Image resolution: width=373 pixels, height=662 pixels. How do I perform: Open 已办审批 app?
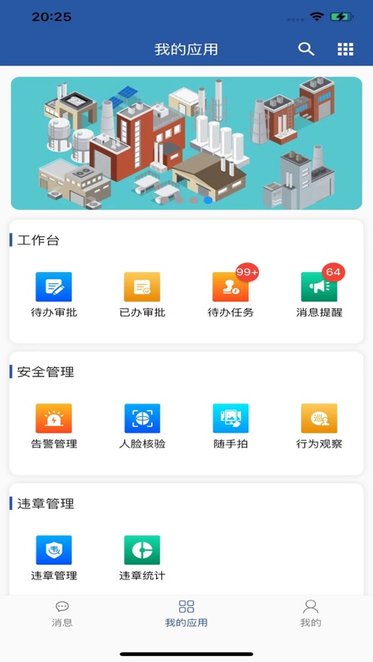[x=142, y=295]
